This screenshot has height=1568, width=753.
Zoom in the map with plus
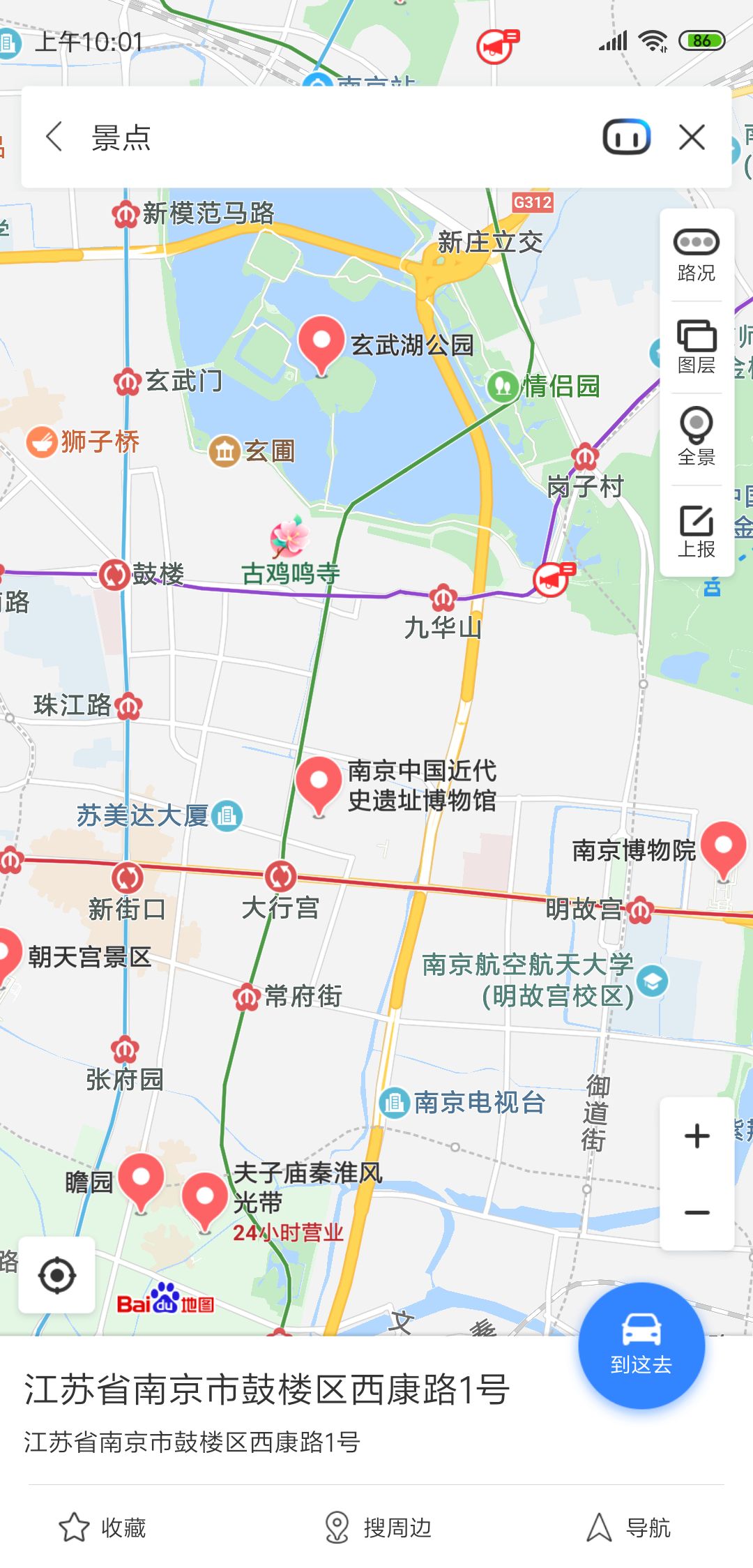(697, 1136)
